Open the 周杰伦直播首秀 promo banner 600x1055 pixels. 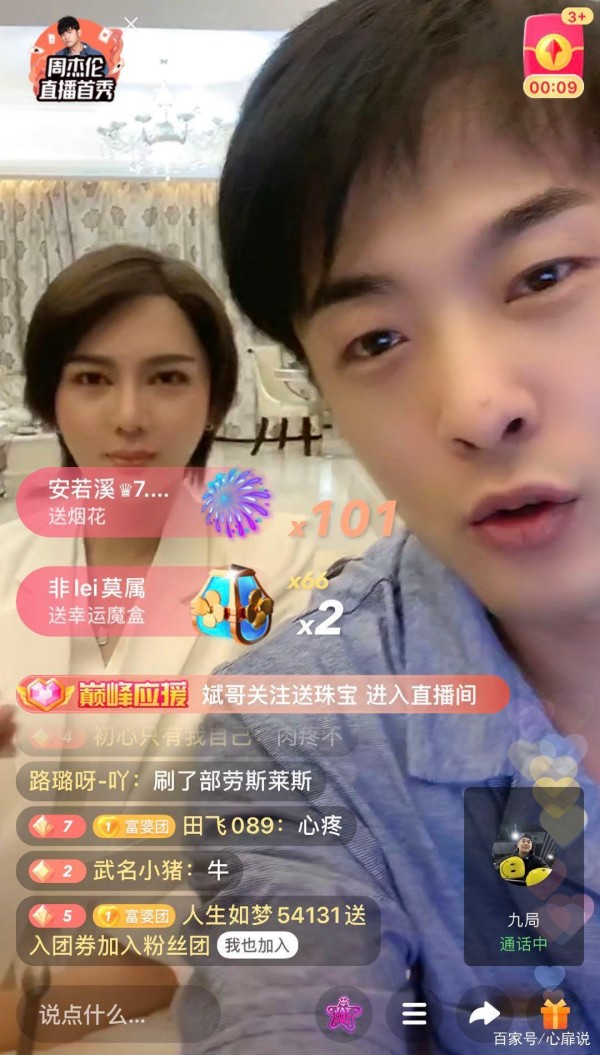pos(76,60)
